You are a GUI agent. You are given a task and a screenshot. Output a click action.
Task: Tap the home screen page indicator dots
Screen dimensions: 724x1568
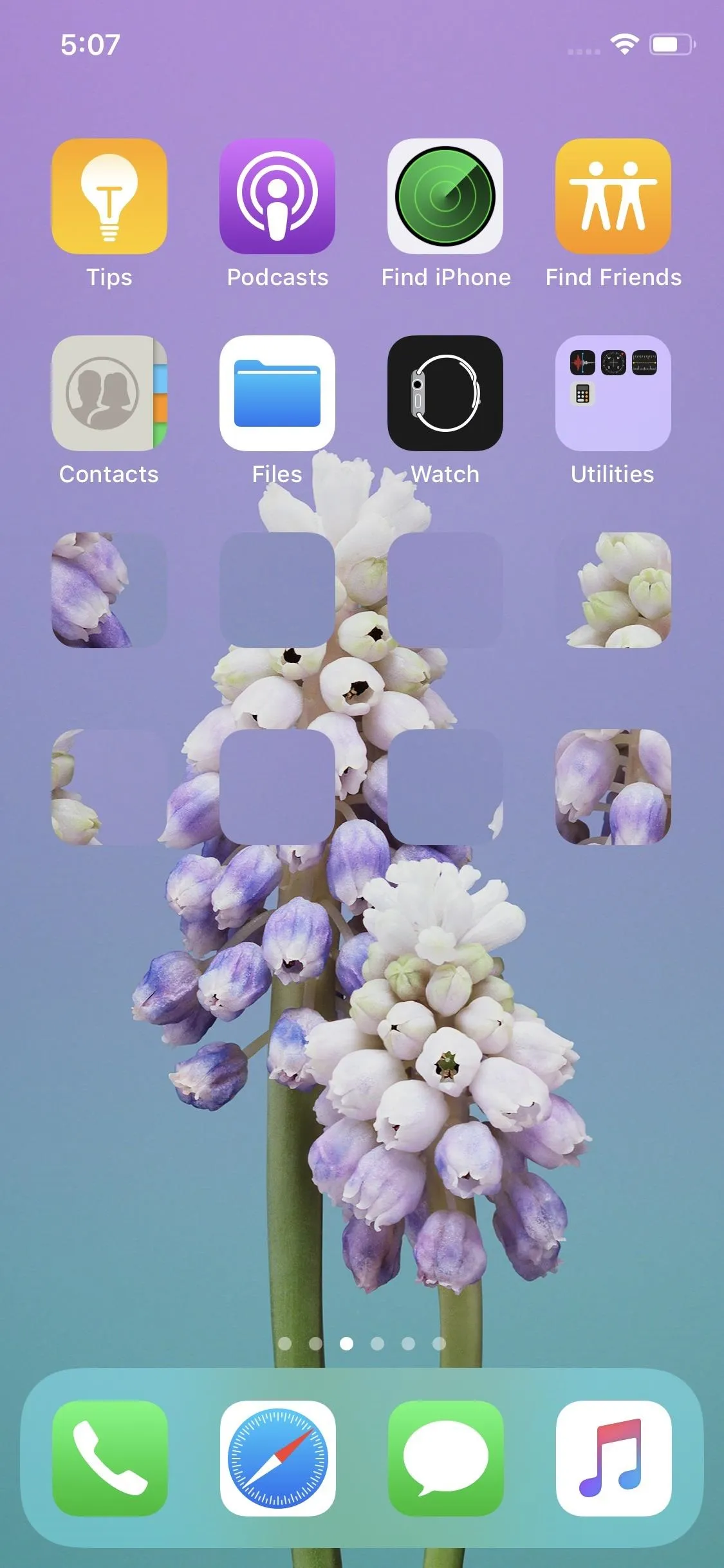[x=362, y=1343]
